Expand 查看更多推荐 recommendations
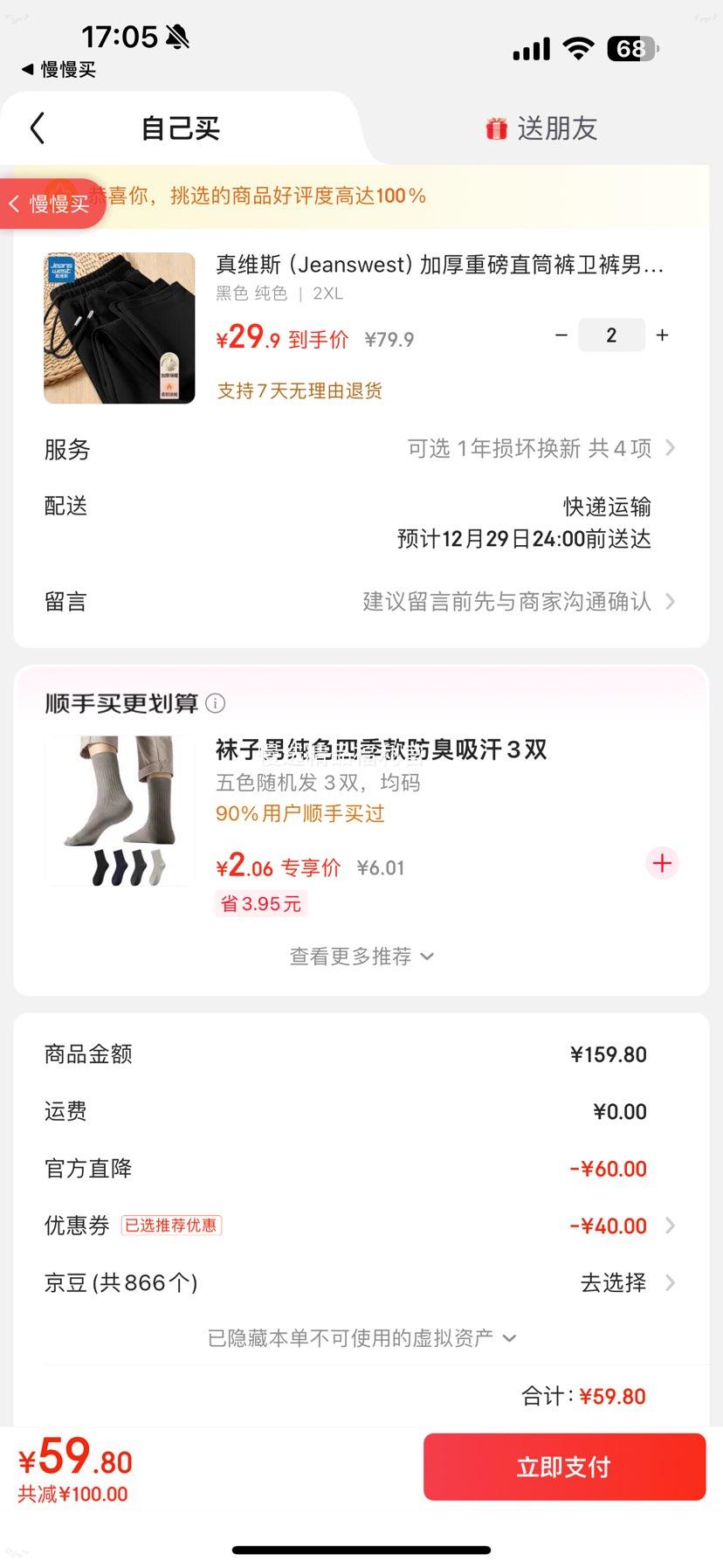Image resolution: width=723 pixels, height=1568 pixels. point(361,956)
